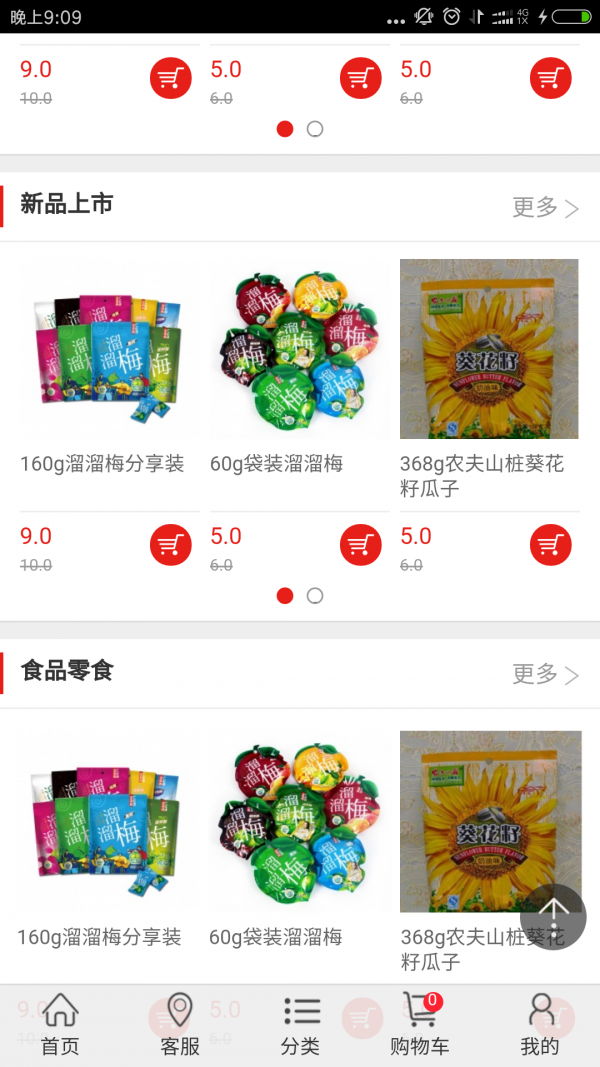600x1067 pixels.
Task: Open 更多 in the 食品零食 section
Action: (x=545, y=674)
